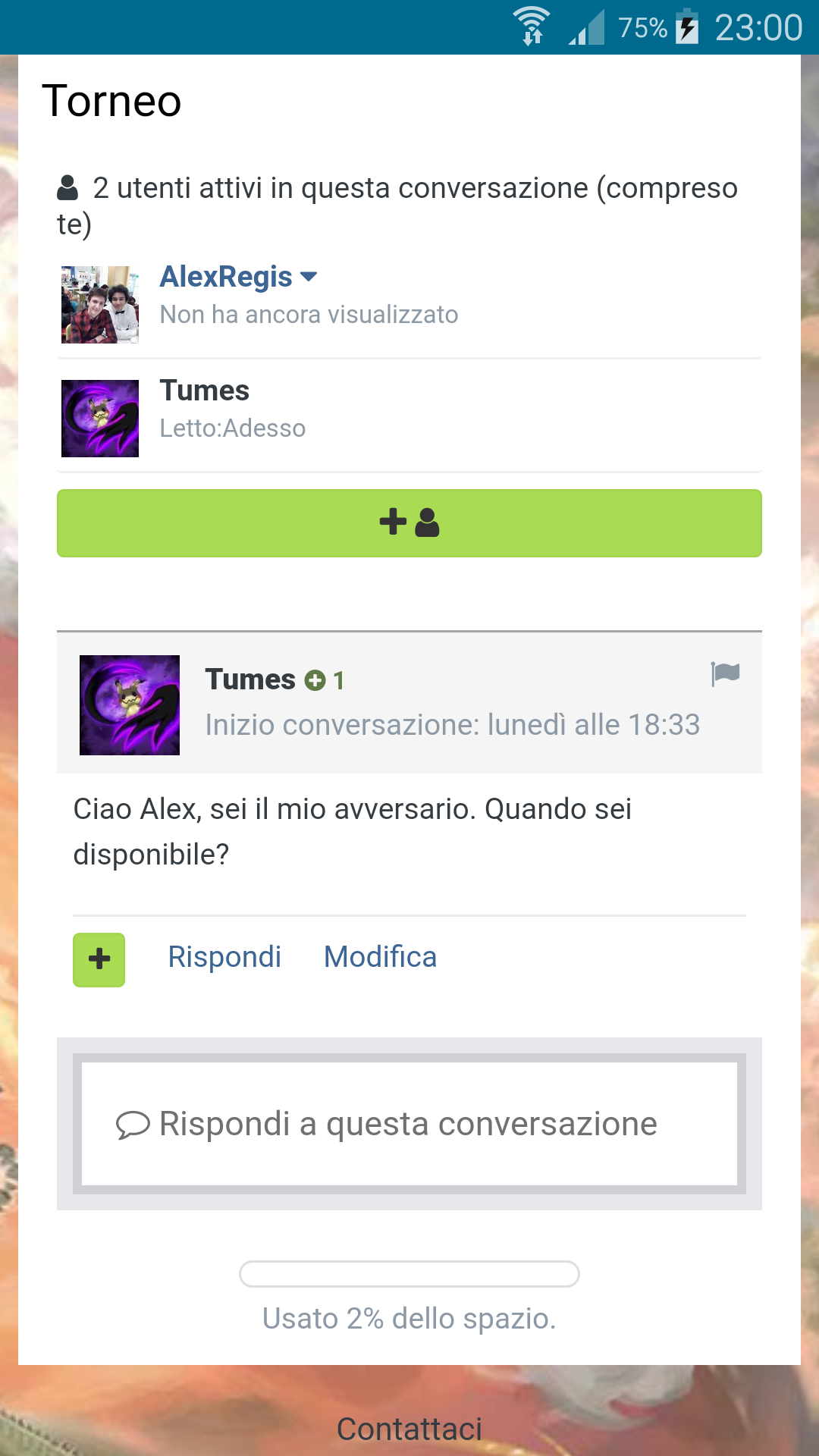Open AlexRegis's profile picture

(100, 305)
